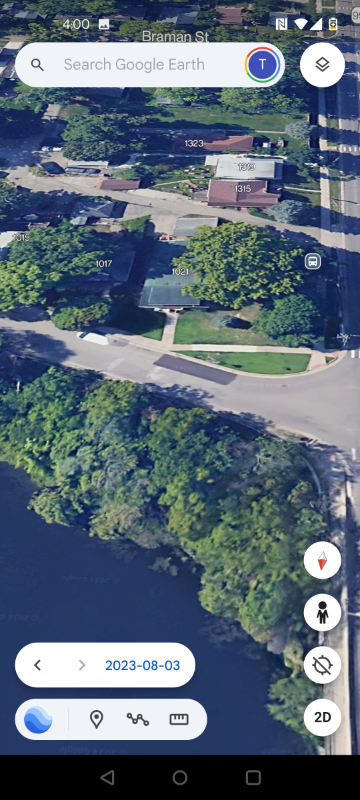Open the account profile avatar
Screen dimensions: 360x800
pos(262,65)
